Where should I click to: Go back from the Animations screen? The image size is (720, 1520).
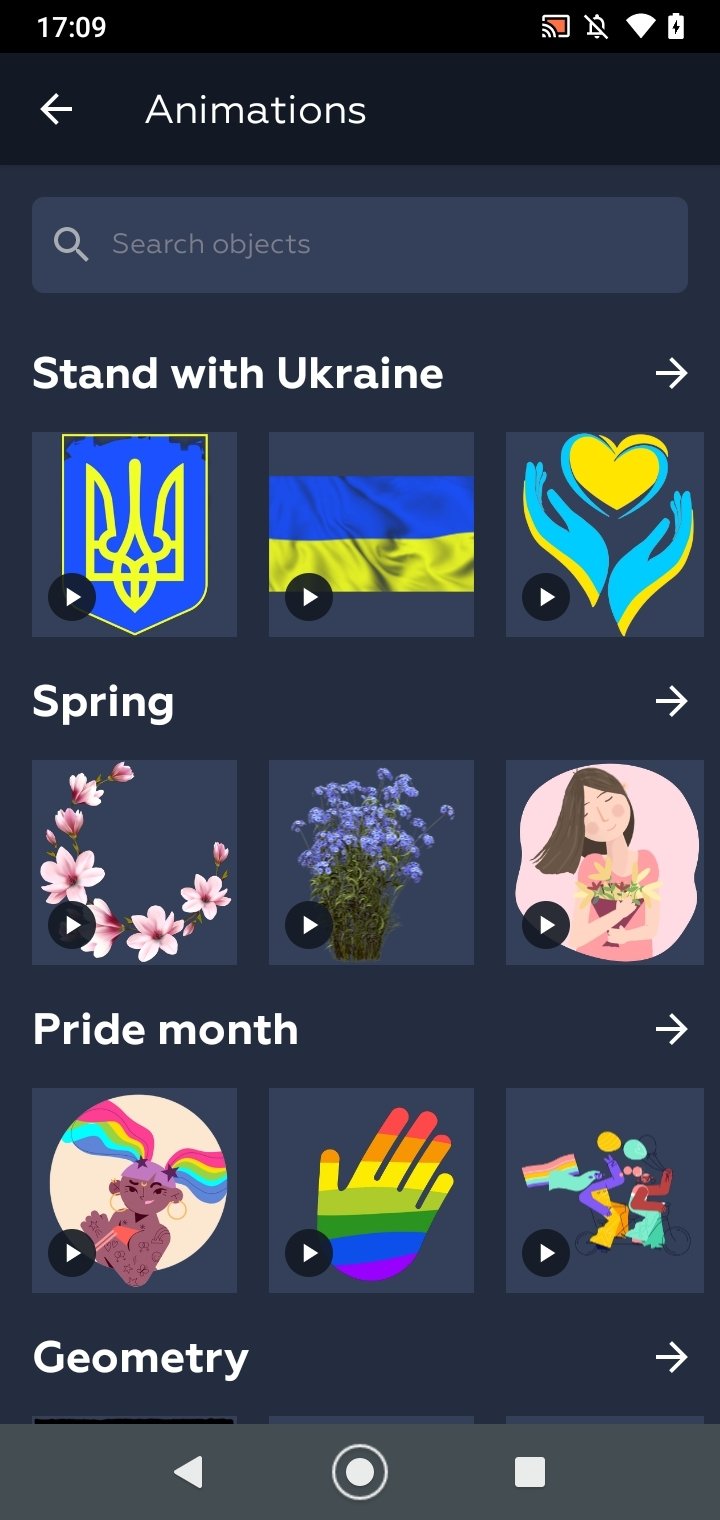click(57, 110)
